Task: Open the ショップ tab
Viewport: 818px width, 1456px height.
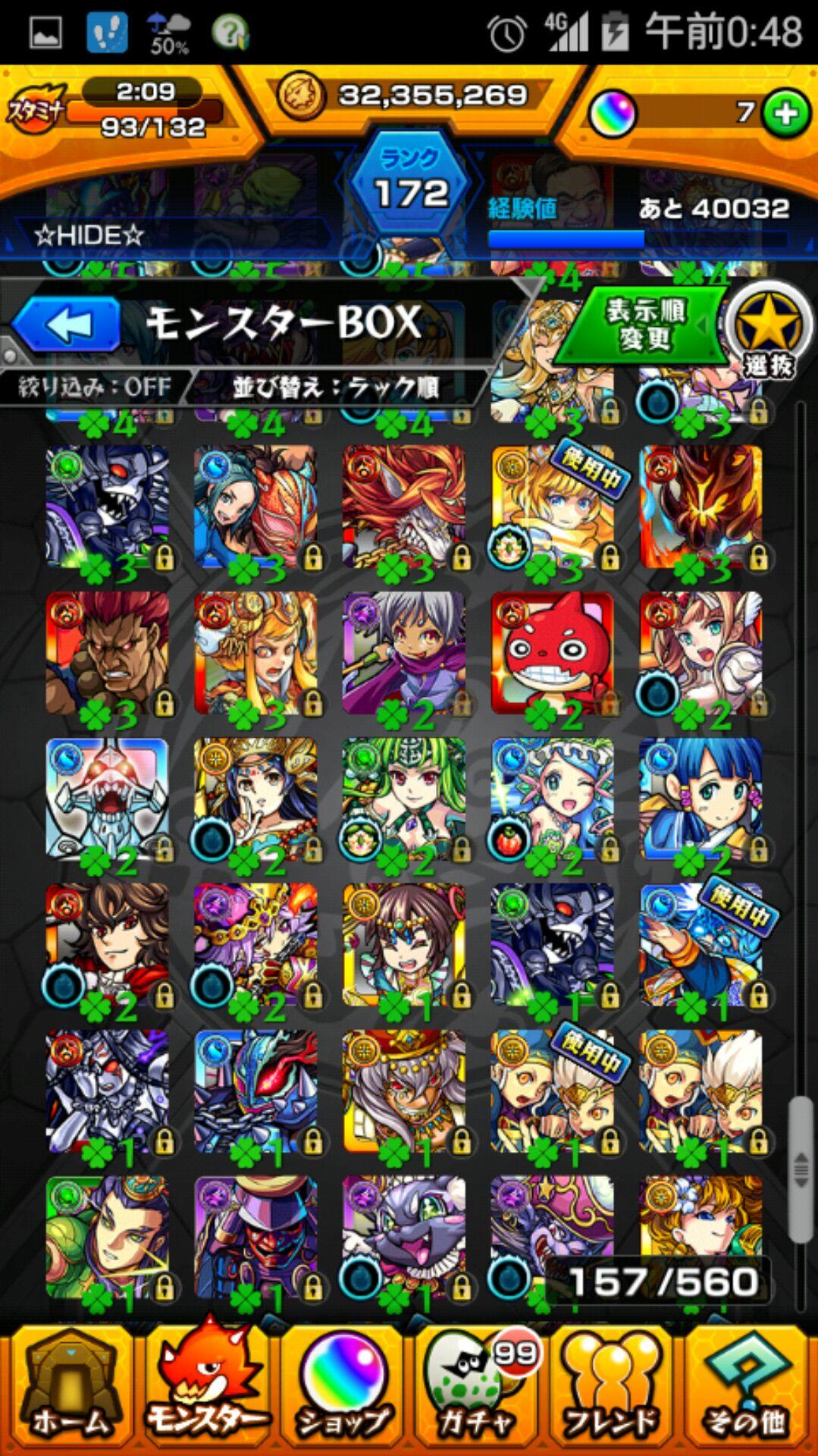Action: [341, 1395]
